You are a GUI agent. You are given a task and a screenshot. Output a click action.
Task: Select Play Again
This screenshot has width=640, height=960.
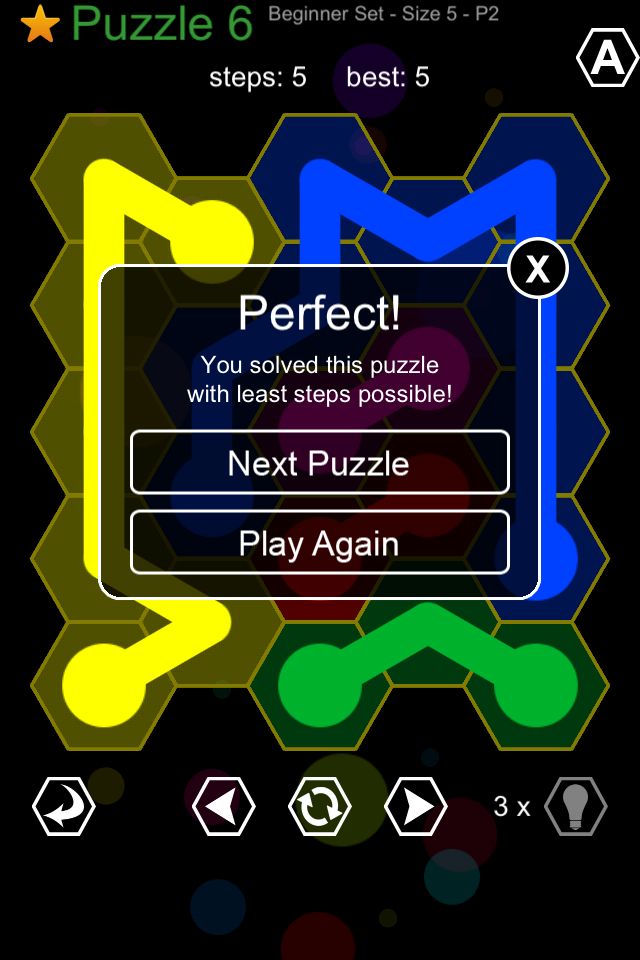[319, 543]
